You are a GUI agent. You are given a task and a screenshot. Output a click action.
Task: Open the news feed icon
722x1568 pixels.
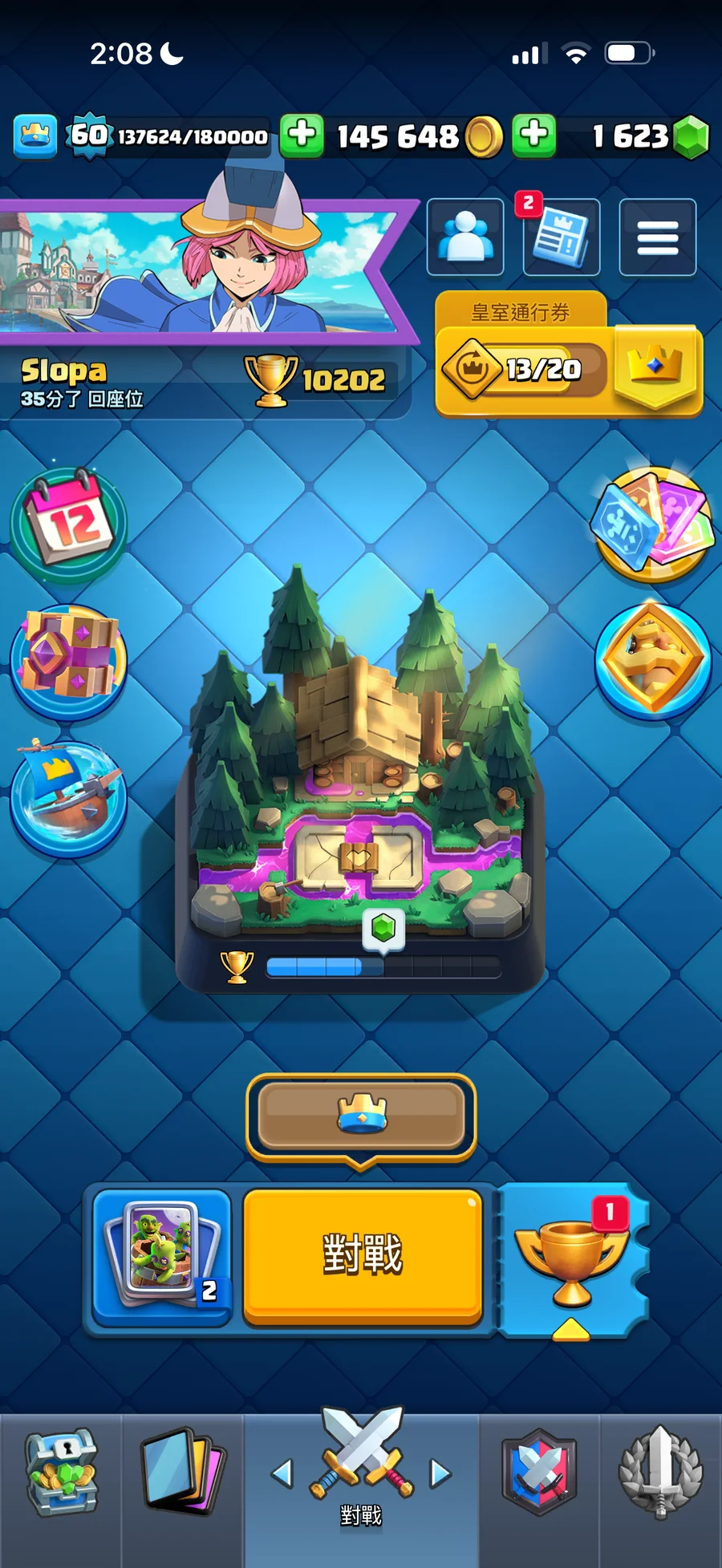click(561, 238)
